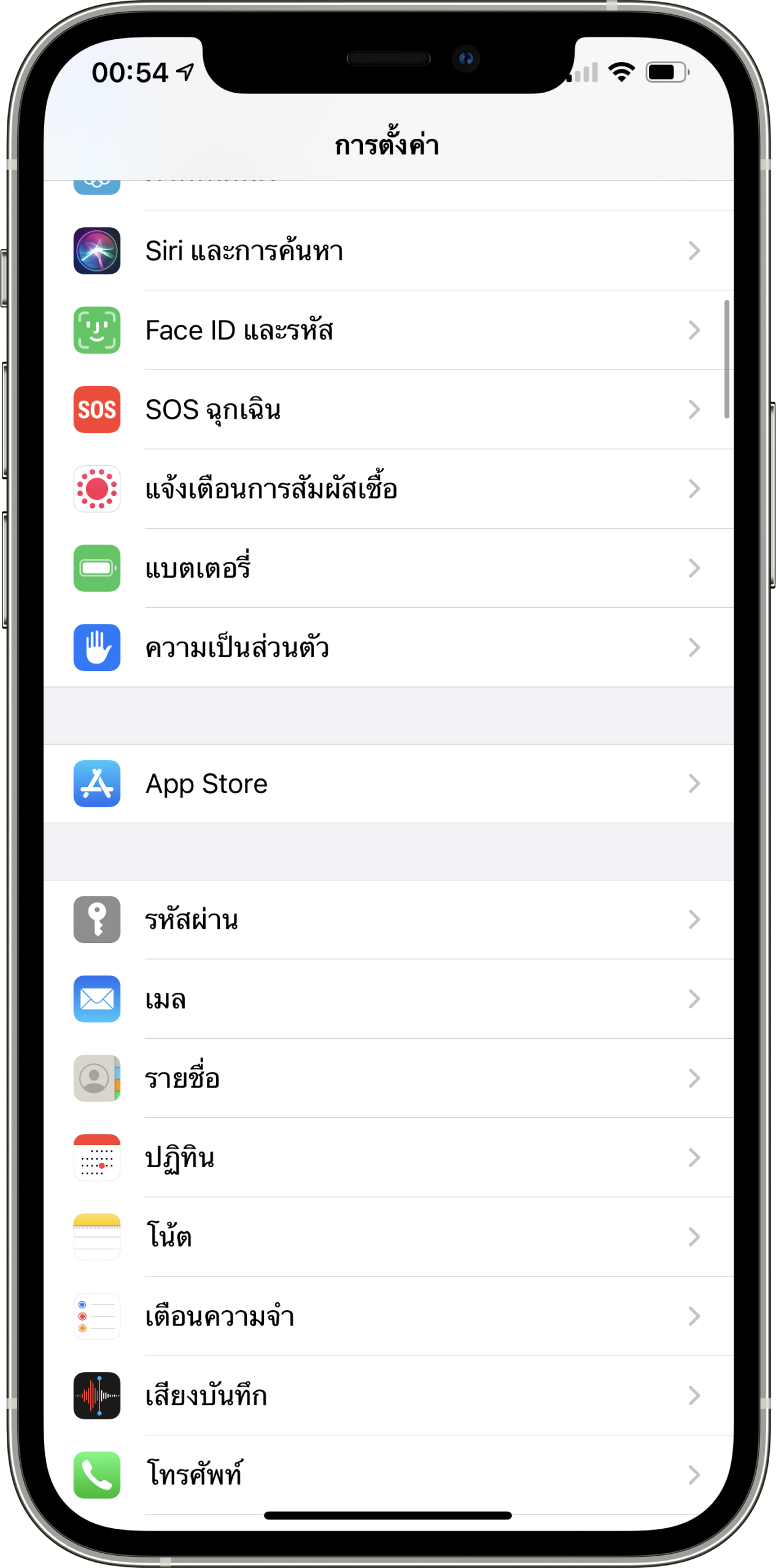Open ปฏิทิน settings
Image resolution: width=776 pixels, height=1568 pixels.
click(388, 1157)
